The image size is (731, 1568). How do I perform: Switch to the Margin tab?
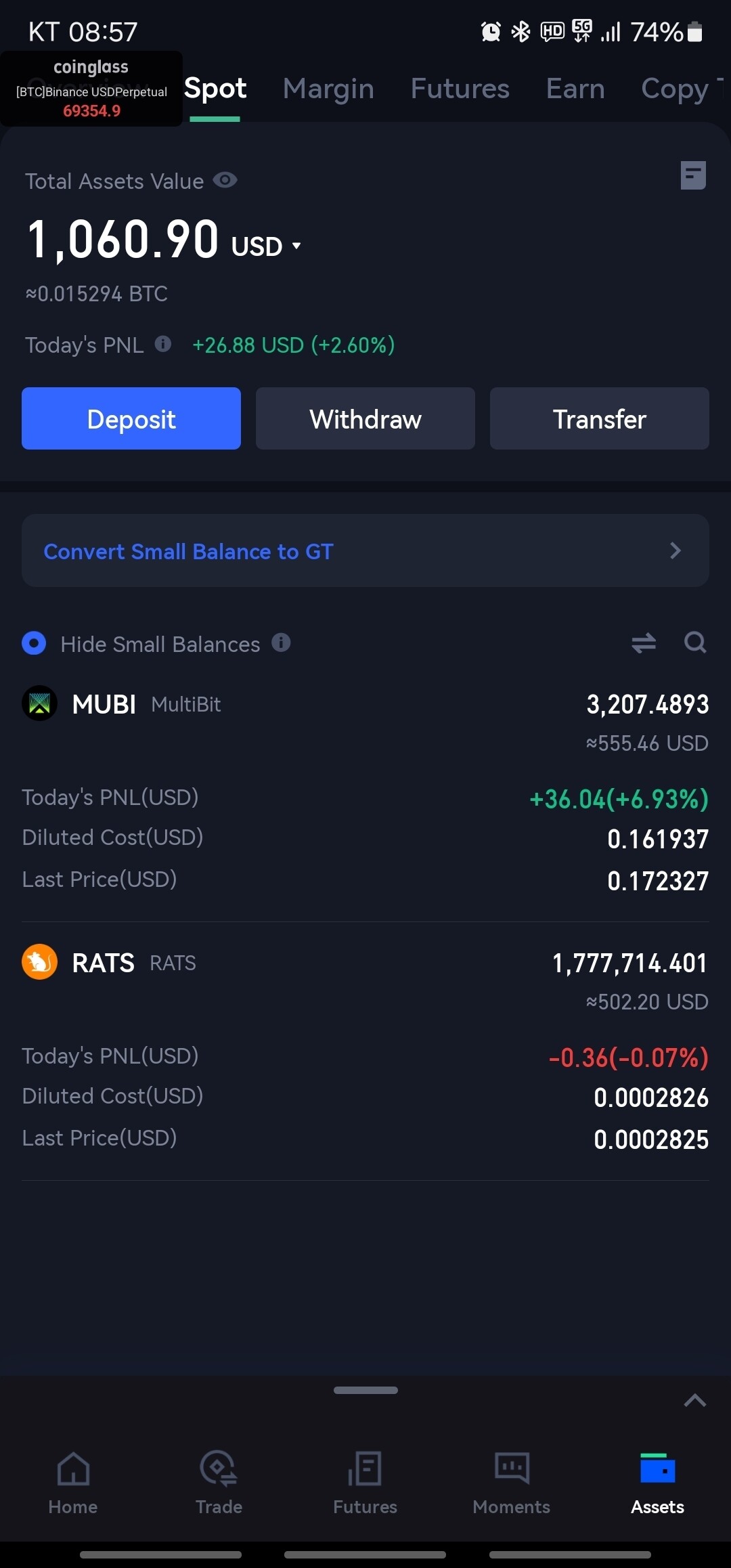(x=328, y=89)
